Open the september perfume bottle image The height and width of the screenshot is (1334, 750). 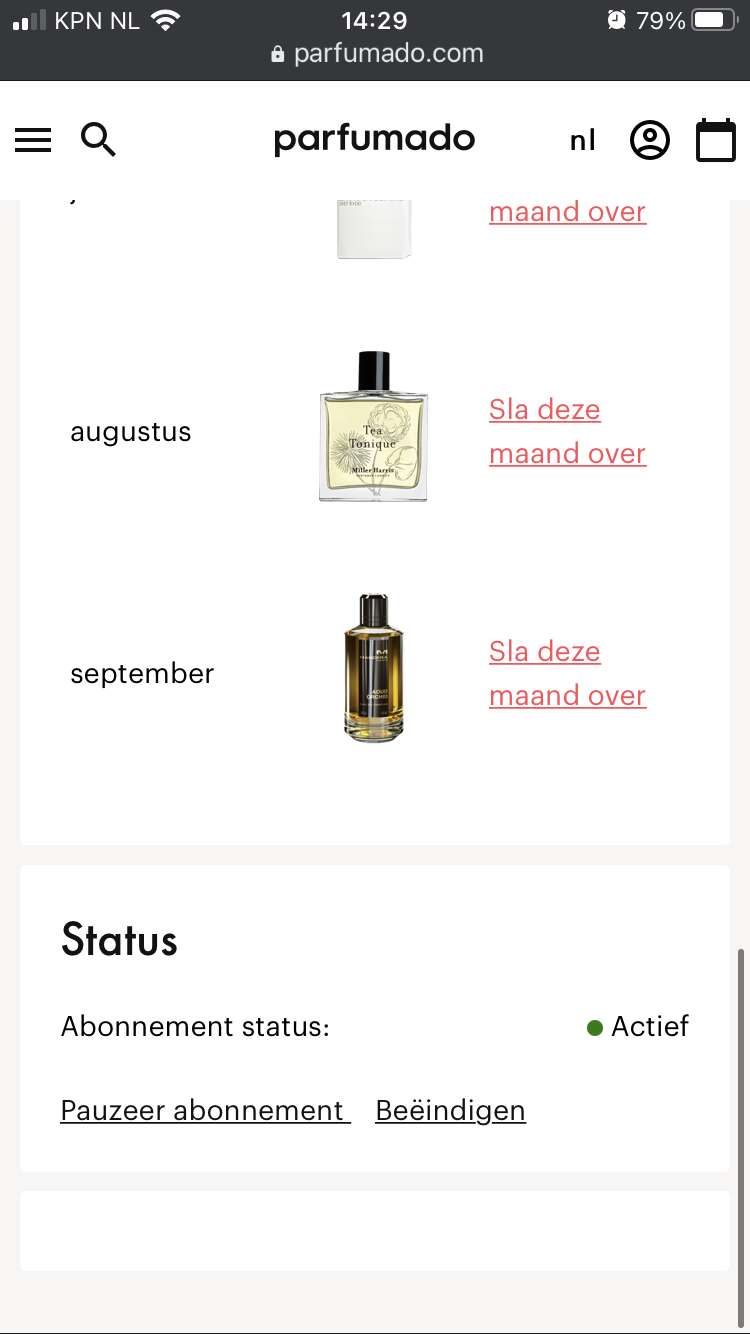[x=373, y=668]
